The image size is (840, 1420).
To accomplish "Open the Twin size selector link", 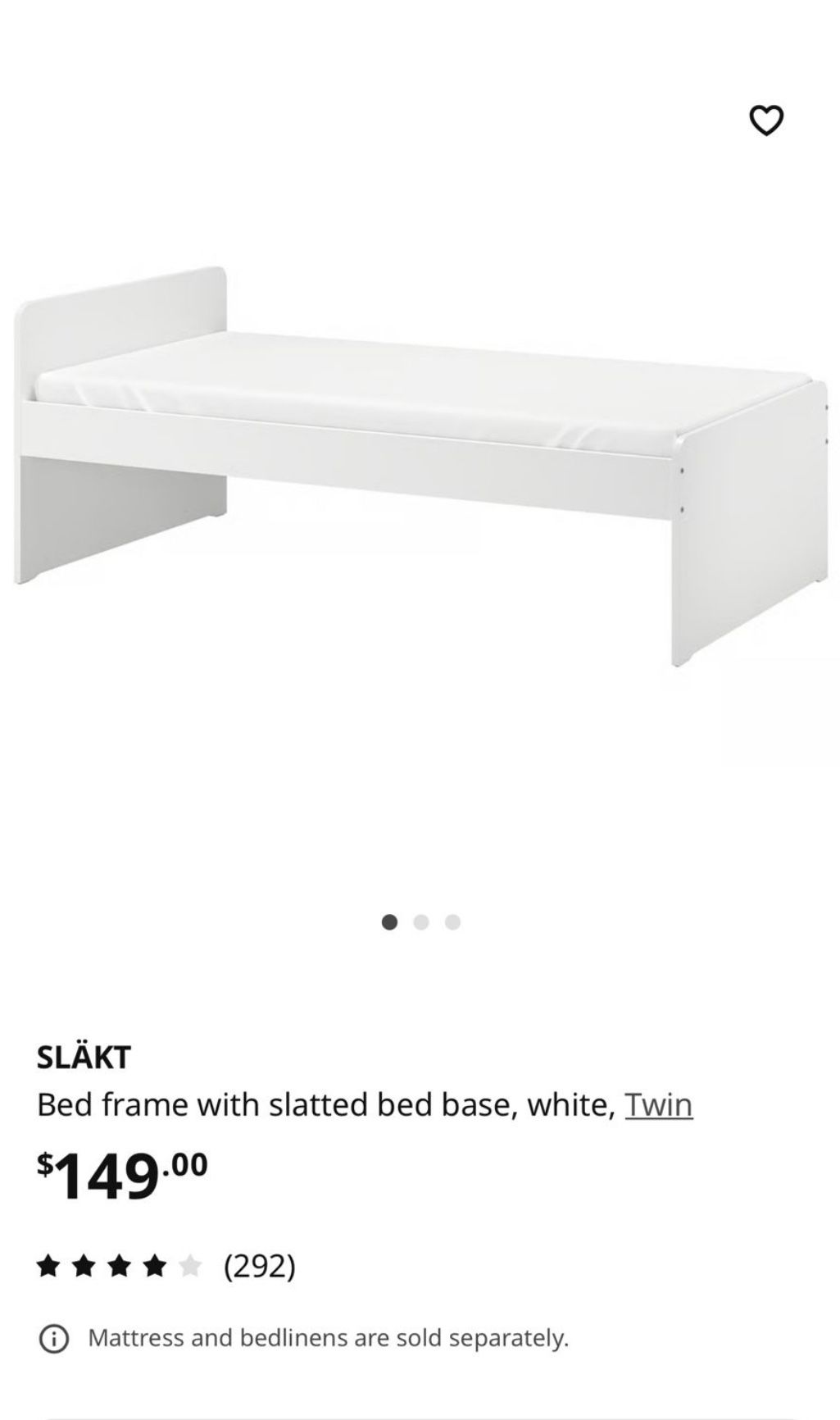I will point(659,1104).
